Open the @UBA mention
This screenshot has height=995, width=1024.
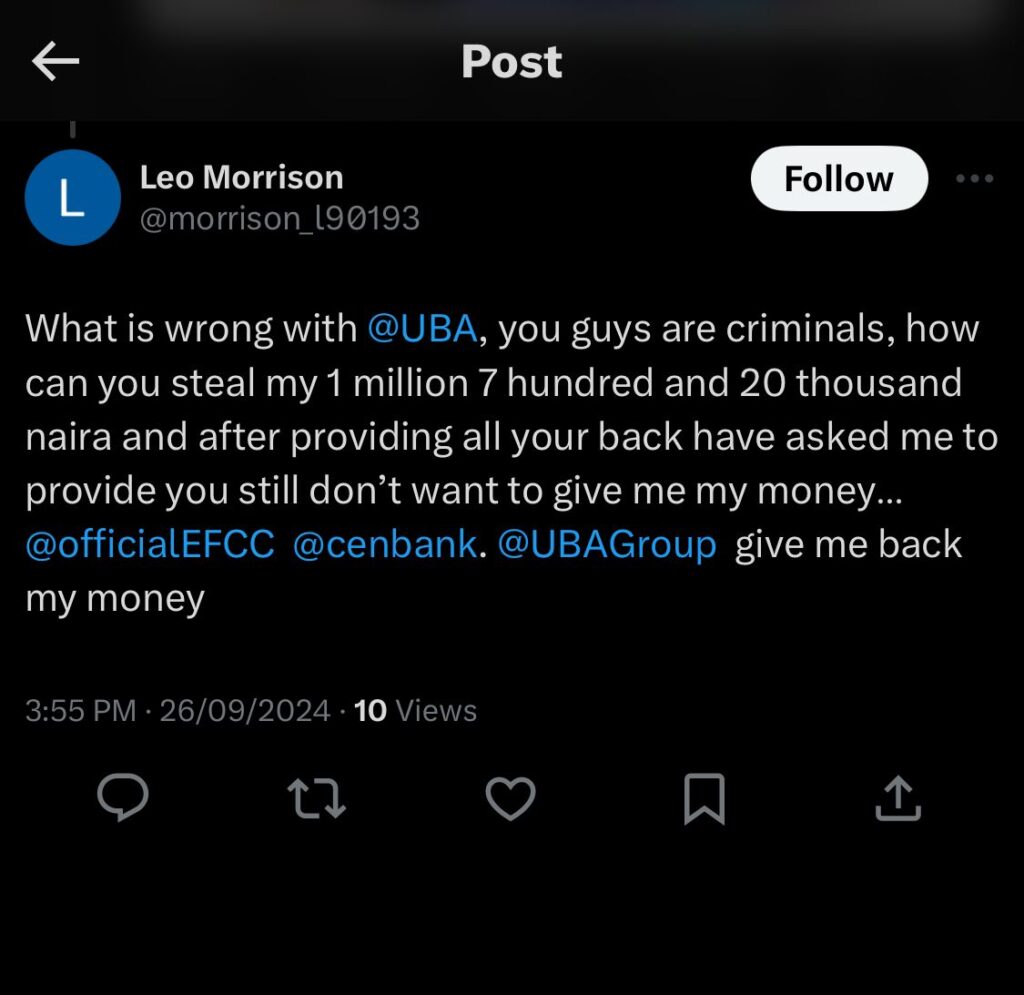point(422,328)
